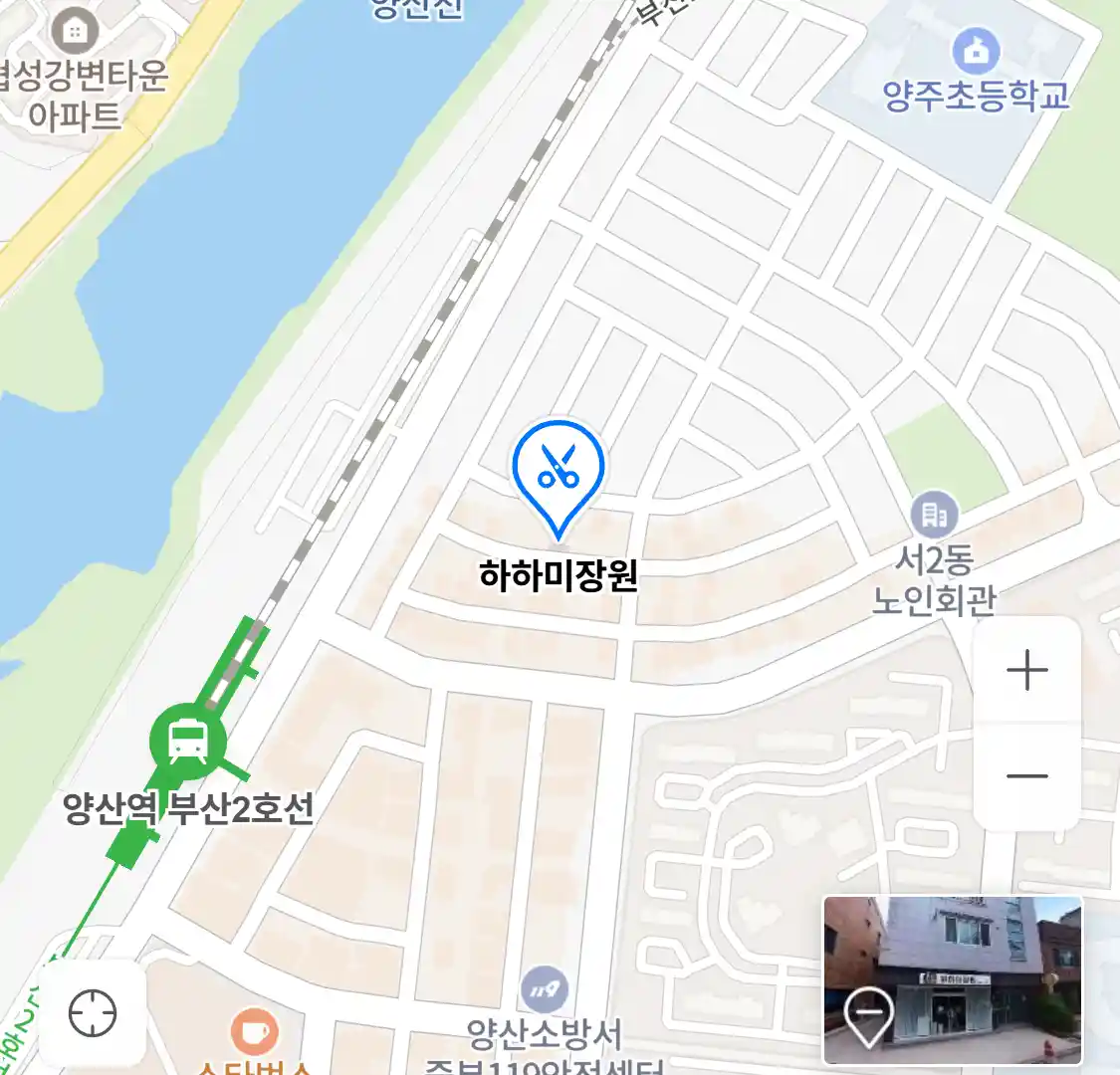Zoom out of the map
Viewport: 1120px width, 1075px height.
1026,776
